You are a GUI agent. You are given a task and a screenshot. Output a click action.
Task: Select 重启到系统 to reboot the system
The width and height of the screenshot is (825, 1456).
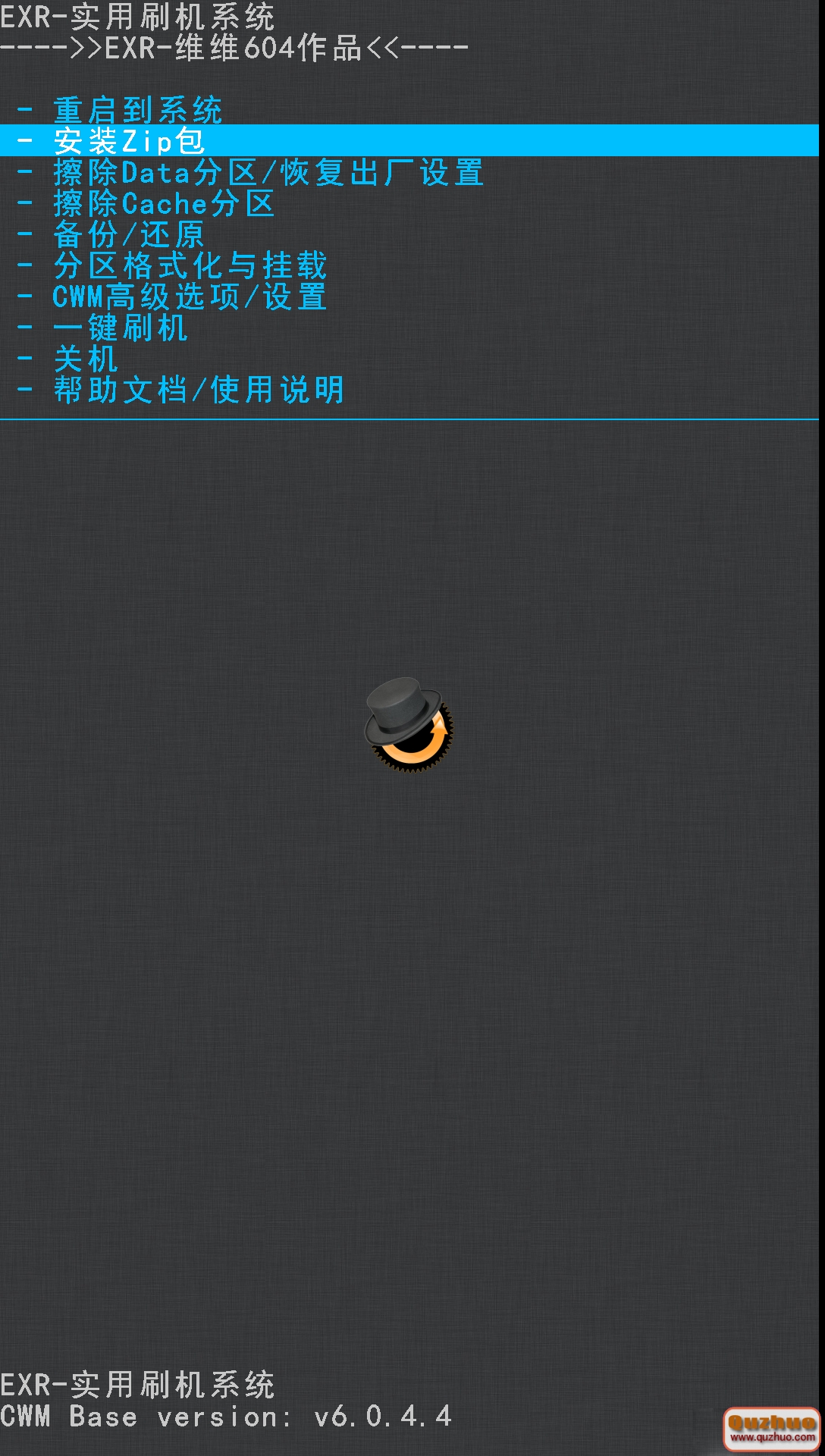tap(138, 110)
